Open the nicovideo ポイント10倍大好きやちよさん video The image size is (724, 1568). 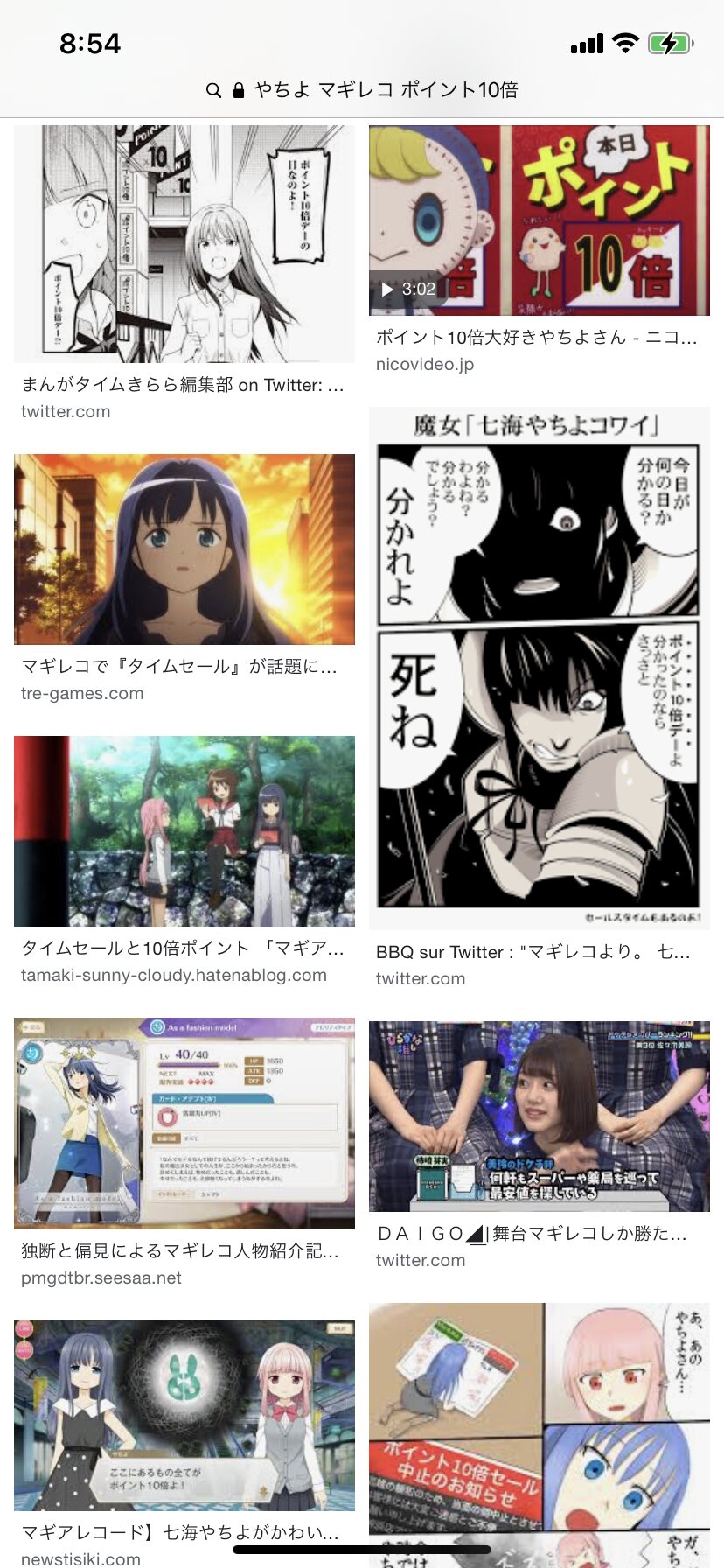(539, 220)
